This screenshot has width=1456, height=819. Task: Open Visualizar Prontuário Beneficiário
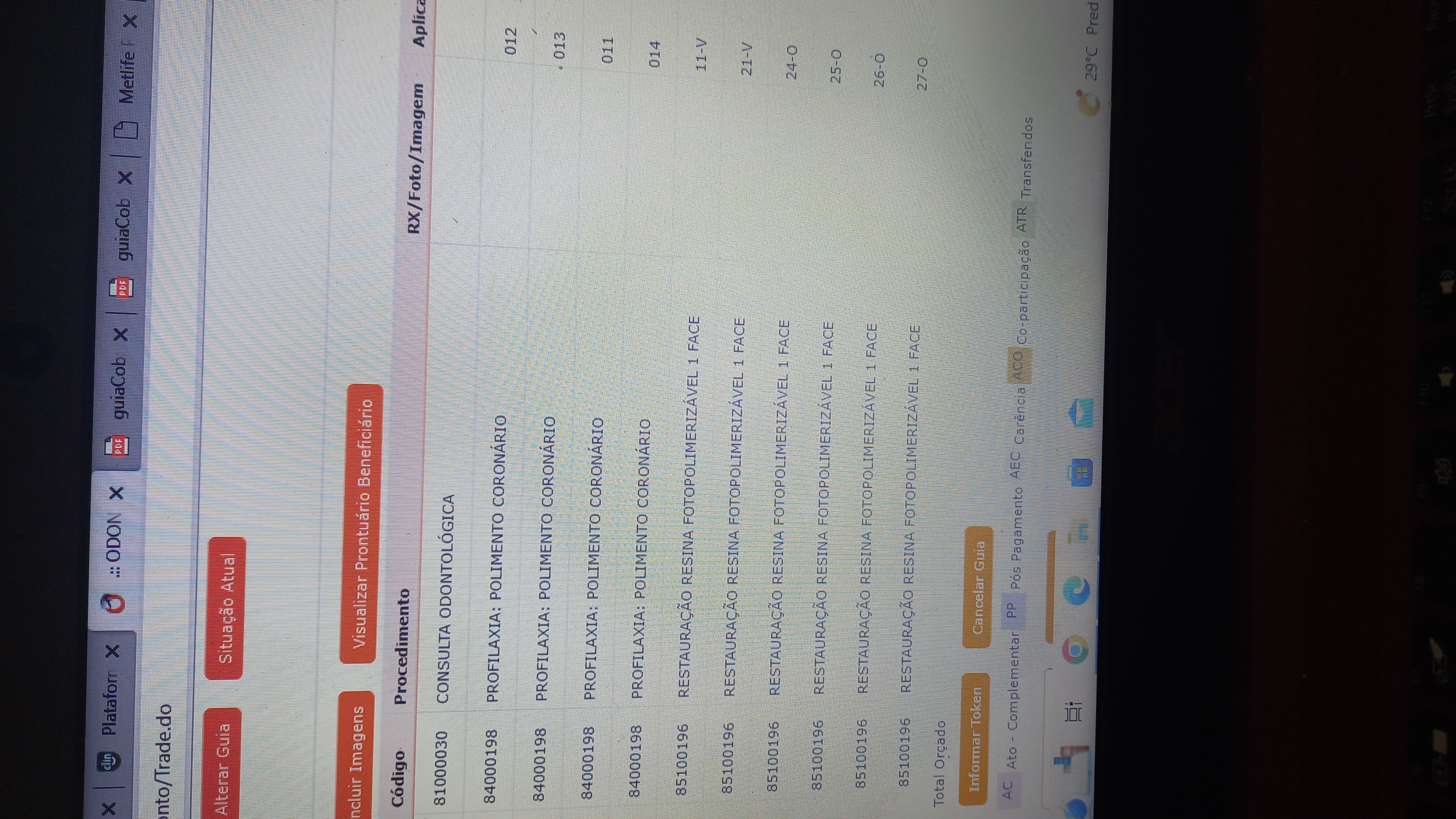coord(361,523)
